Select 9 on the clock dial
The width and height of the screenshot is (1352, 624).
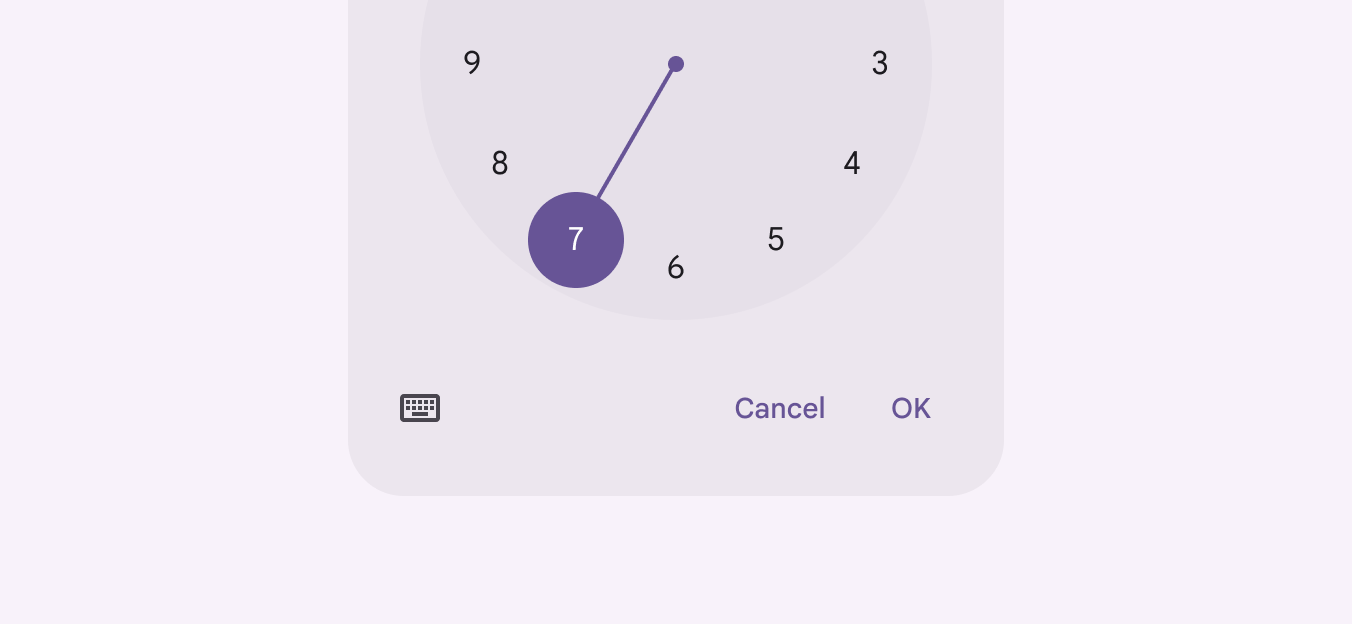click(x=472, y=63)
